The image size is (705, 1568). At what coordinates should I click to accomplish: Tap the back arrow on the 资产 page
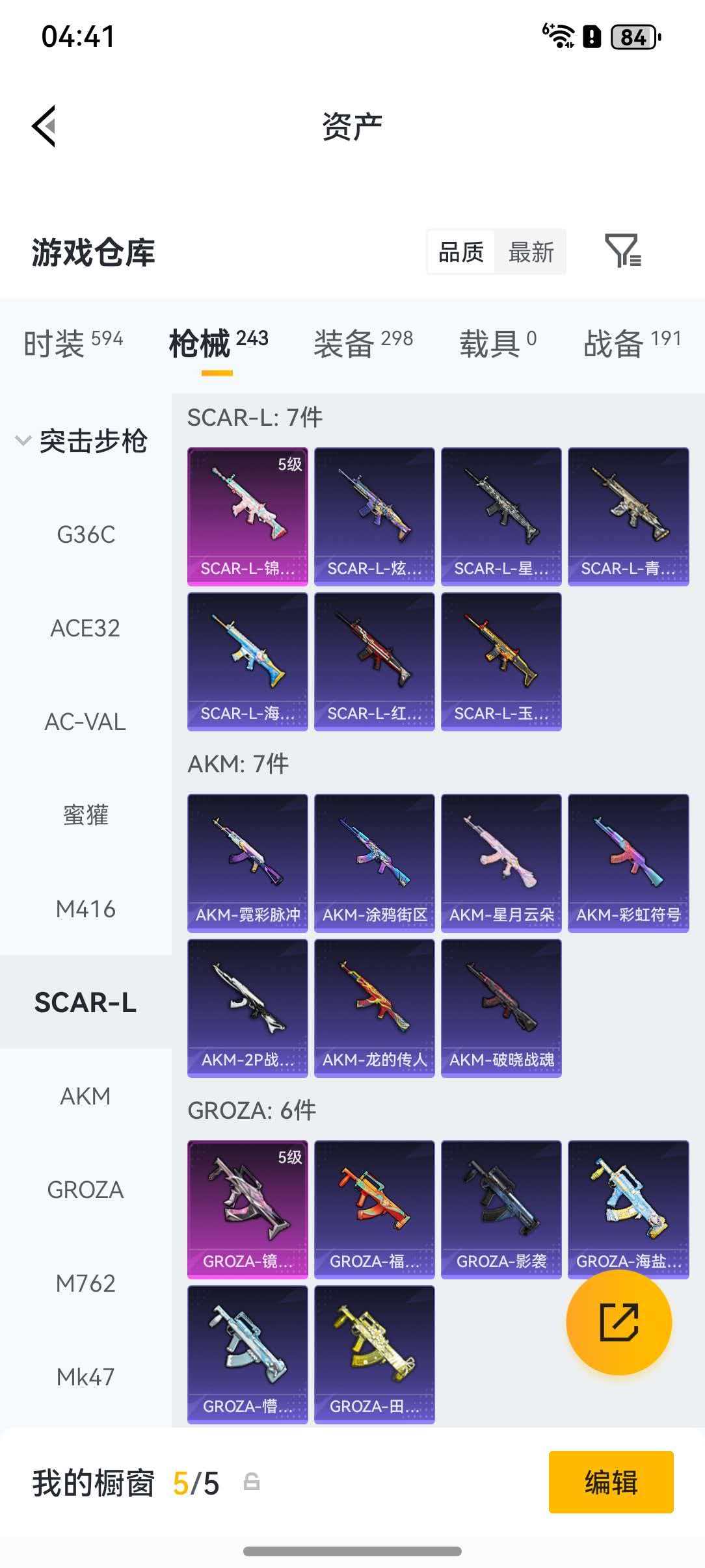44,125
